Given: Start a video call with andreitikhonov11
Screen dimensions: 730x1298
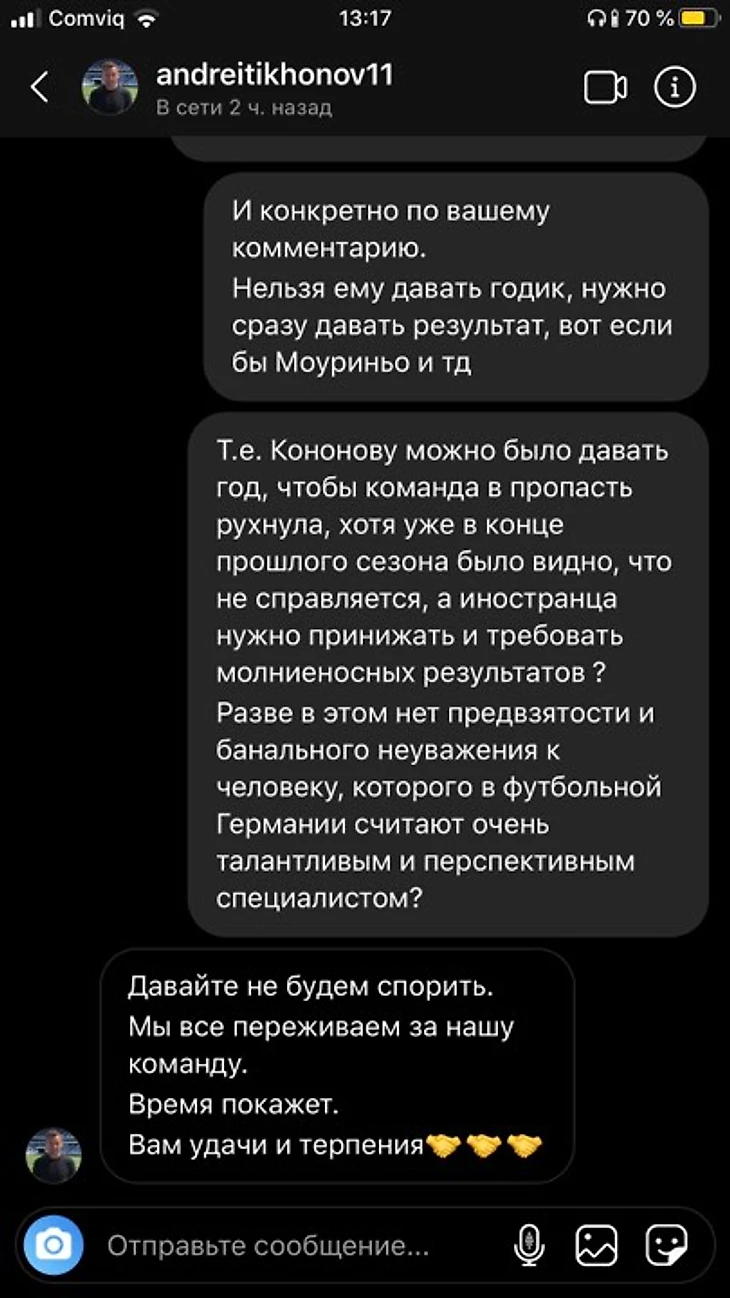Looking at the screenshot, I should click(x=605, y=88).
